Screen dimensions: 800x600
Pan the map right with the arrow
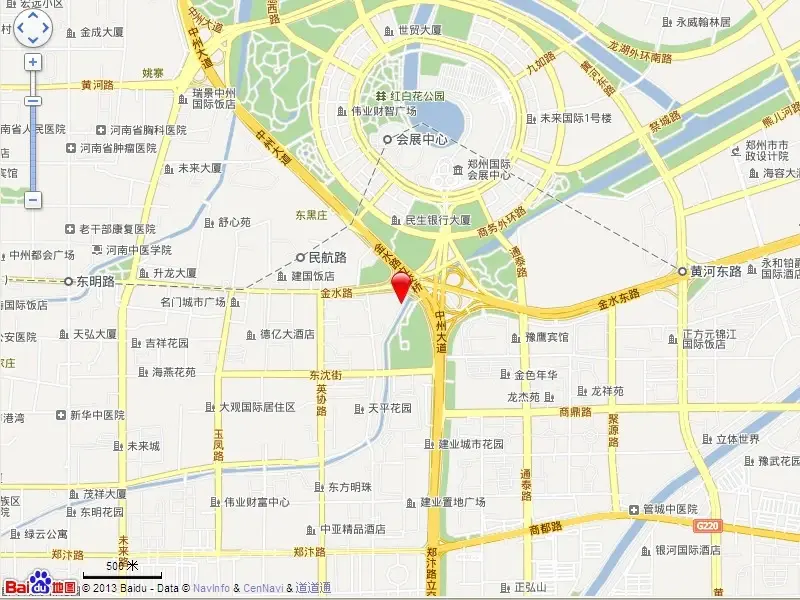click(47, 30)
